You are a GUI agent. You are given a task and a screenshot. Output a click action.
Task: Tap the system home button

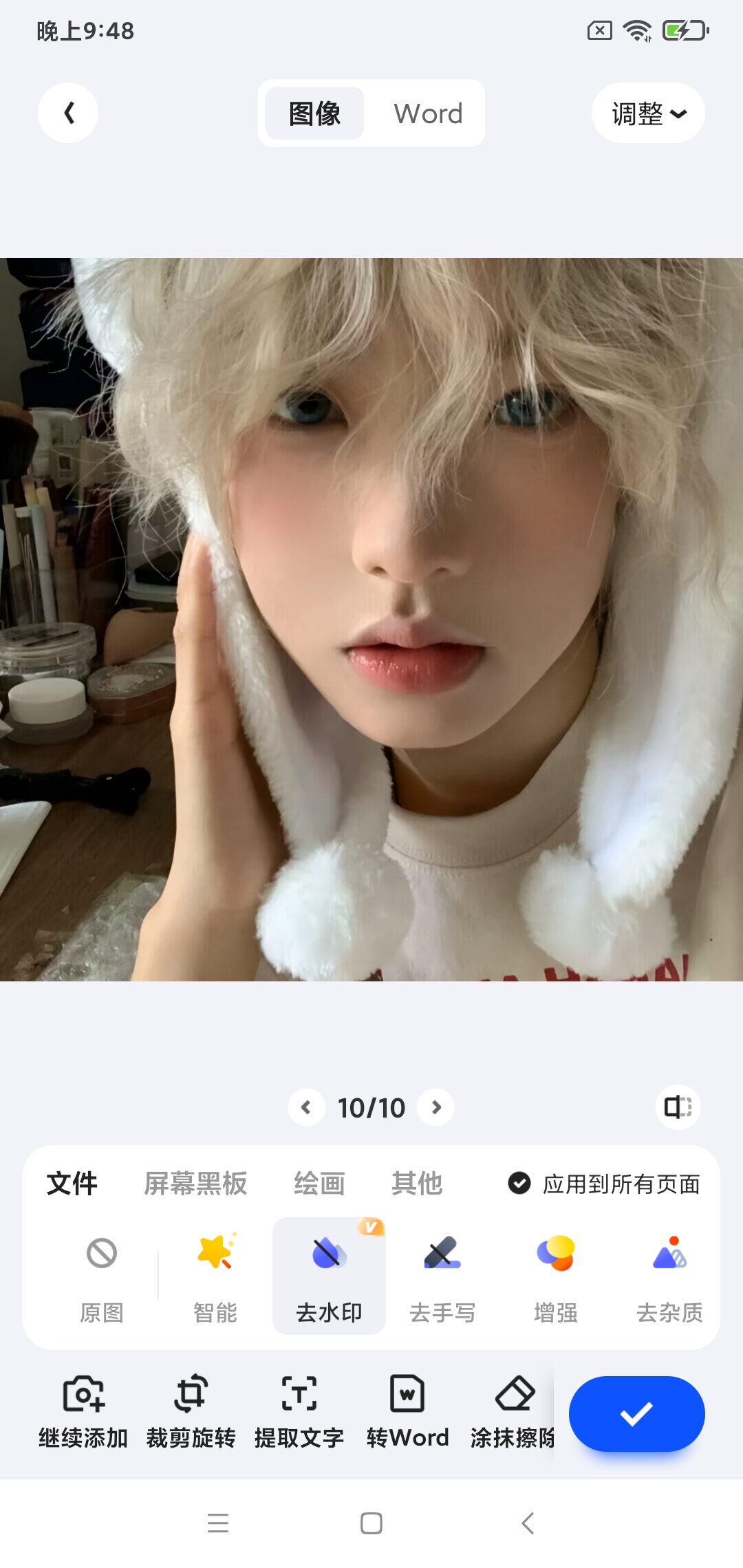371,1523
